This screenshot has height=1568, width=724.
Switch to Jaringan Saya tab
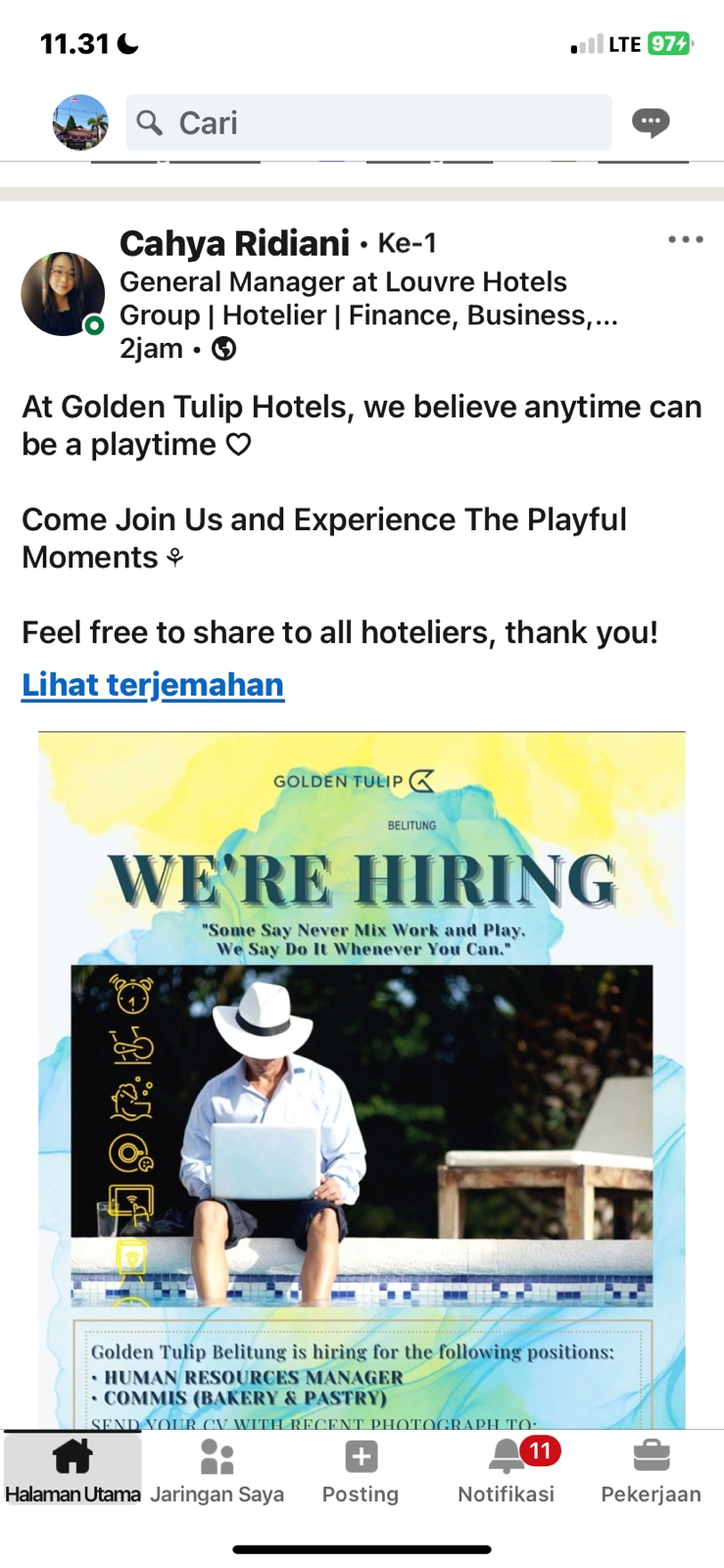tap(217, 1470)
